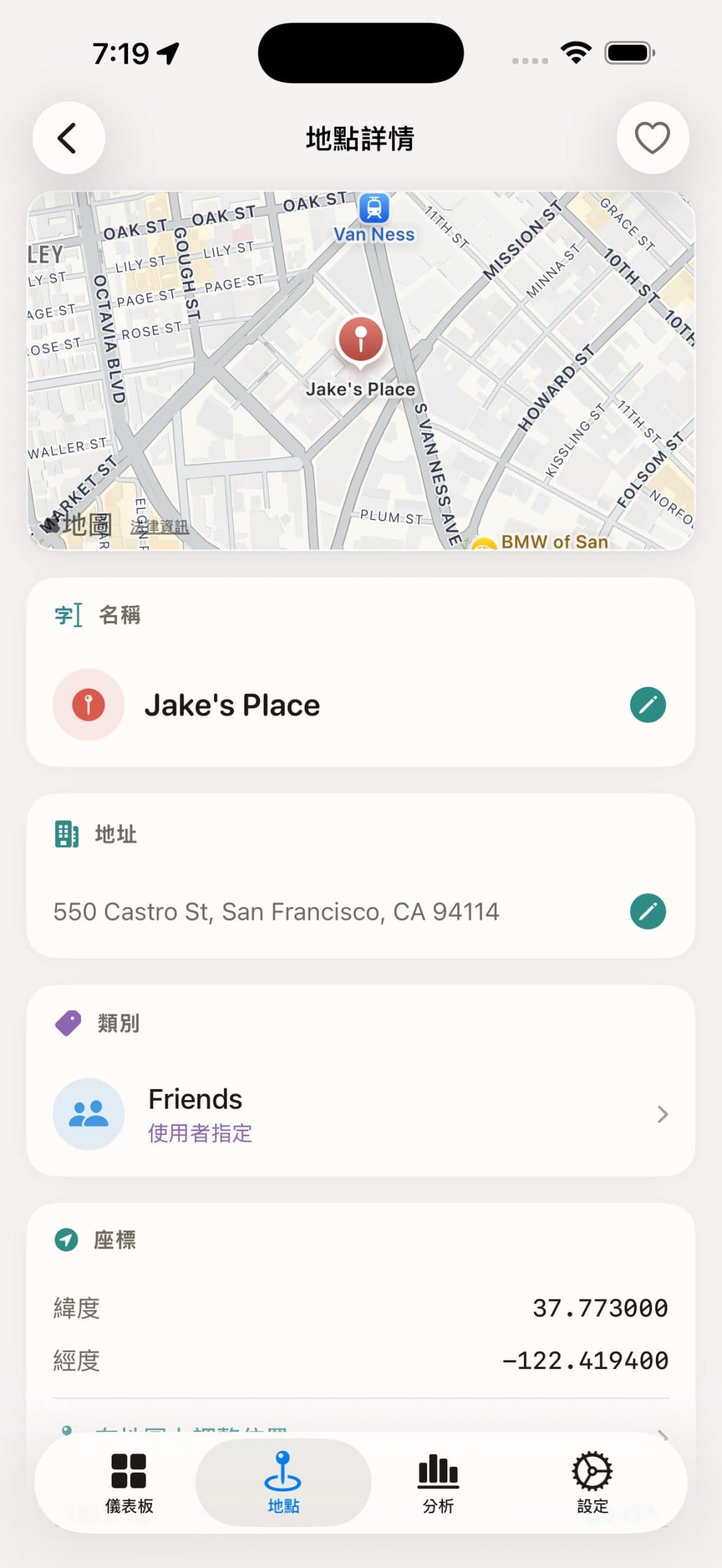Open the Friends category chevron
The width and height of the screenshot is (722, 1568).
661,1114
